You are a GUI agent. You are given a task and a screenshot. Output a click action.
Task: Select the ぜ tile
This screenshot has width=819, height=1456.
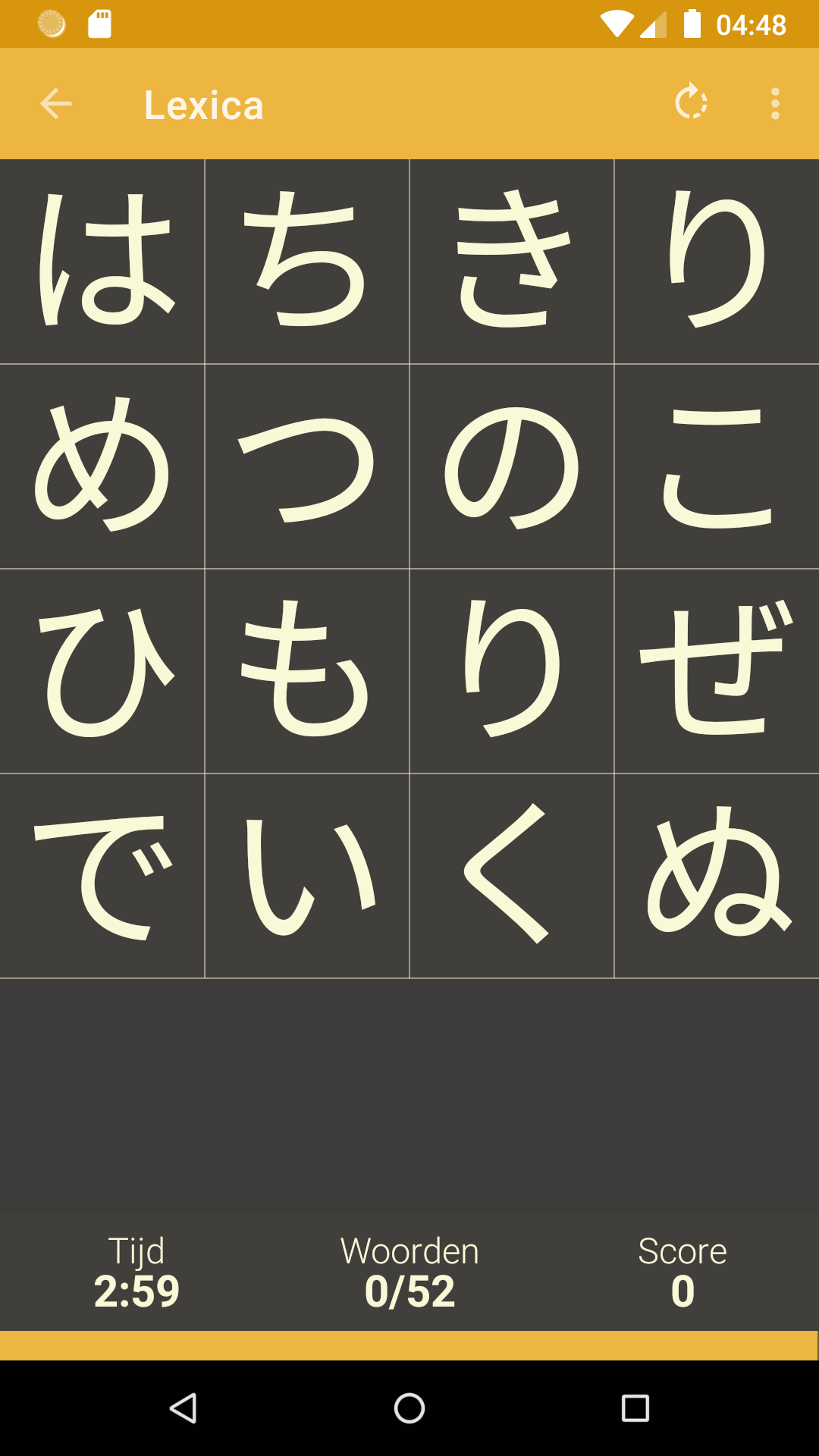pyautogui.click(x=717, y=671)
